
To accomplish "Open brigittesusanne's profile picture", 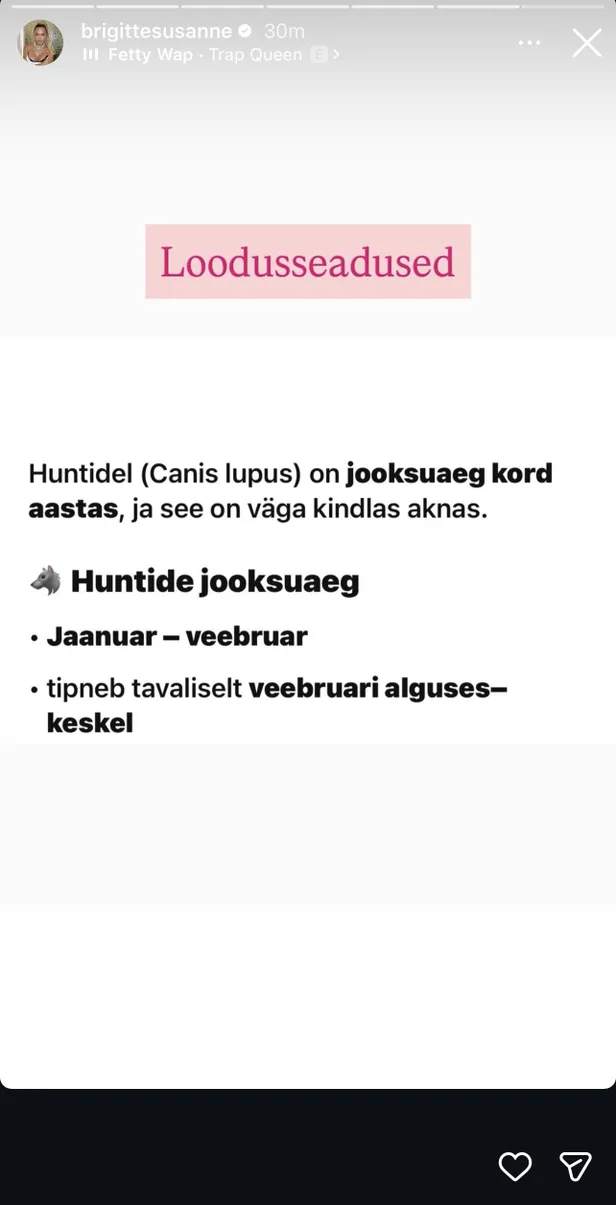I will [41, 43].
